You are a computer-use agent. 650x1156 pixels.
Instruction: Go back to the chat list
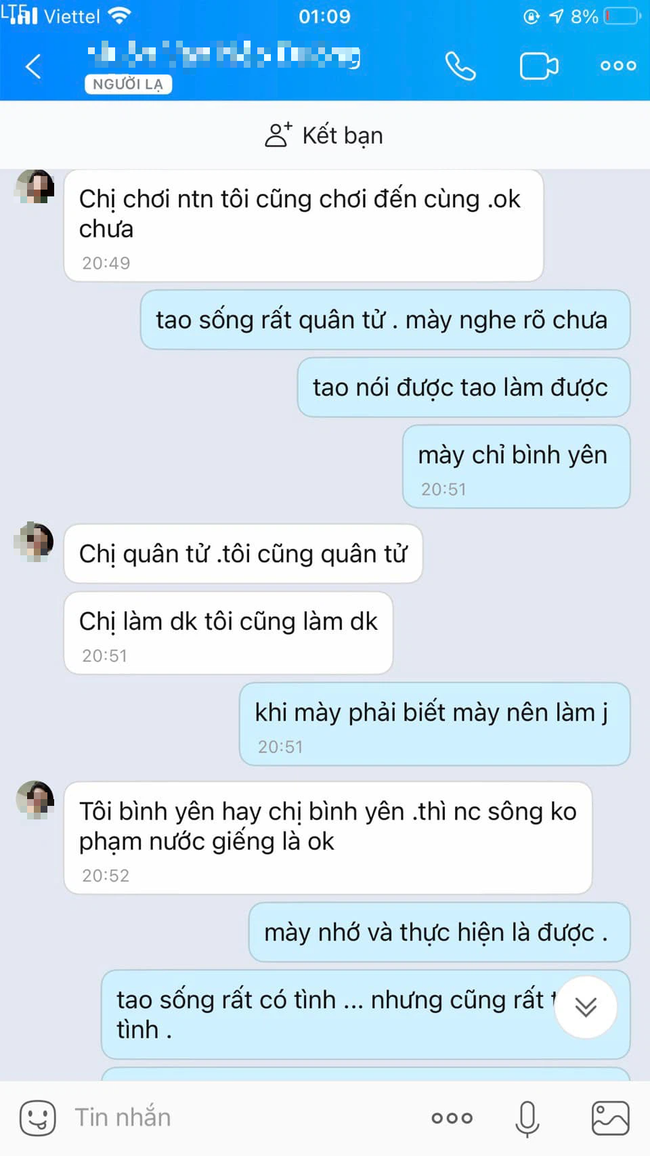(34, 66)
